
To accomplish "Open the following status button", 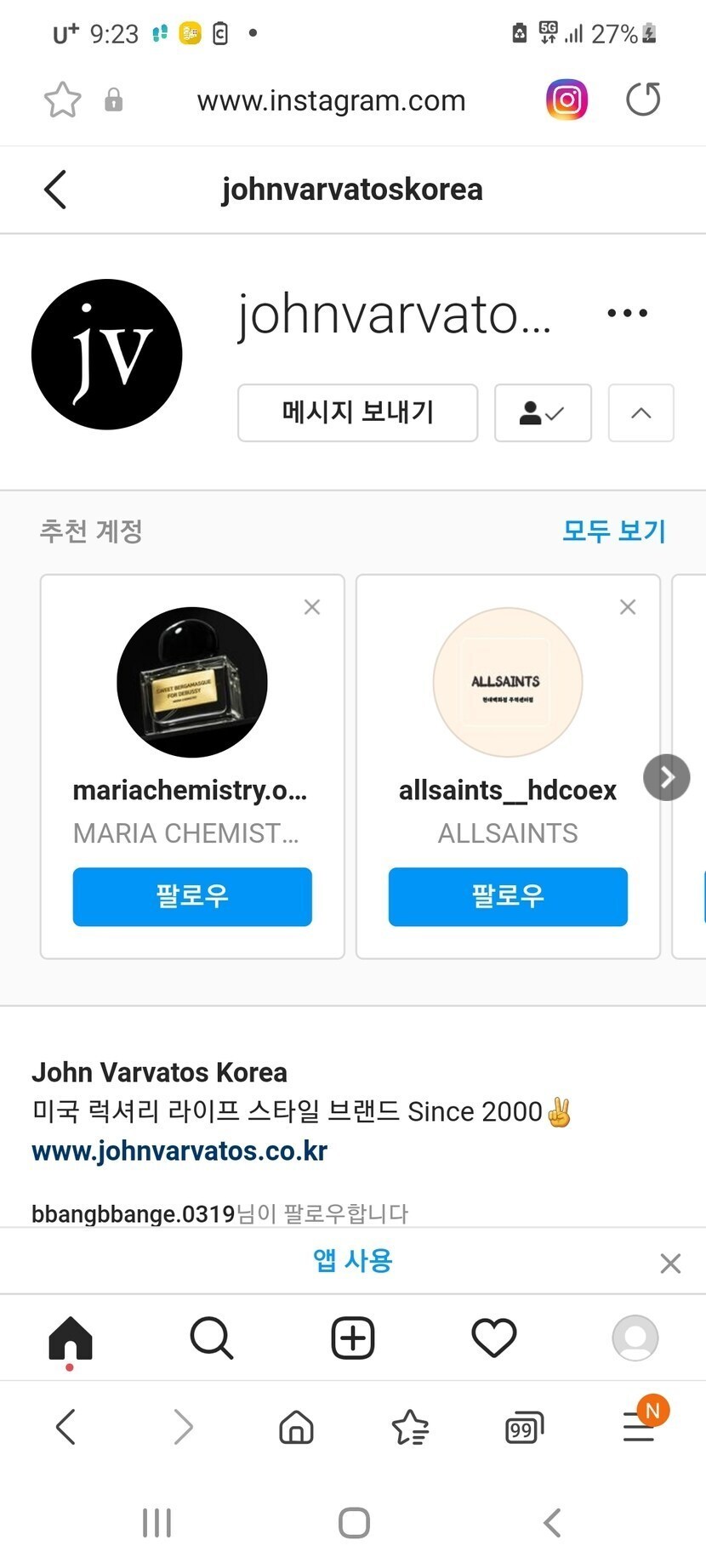I will tap(542, 413).
